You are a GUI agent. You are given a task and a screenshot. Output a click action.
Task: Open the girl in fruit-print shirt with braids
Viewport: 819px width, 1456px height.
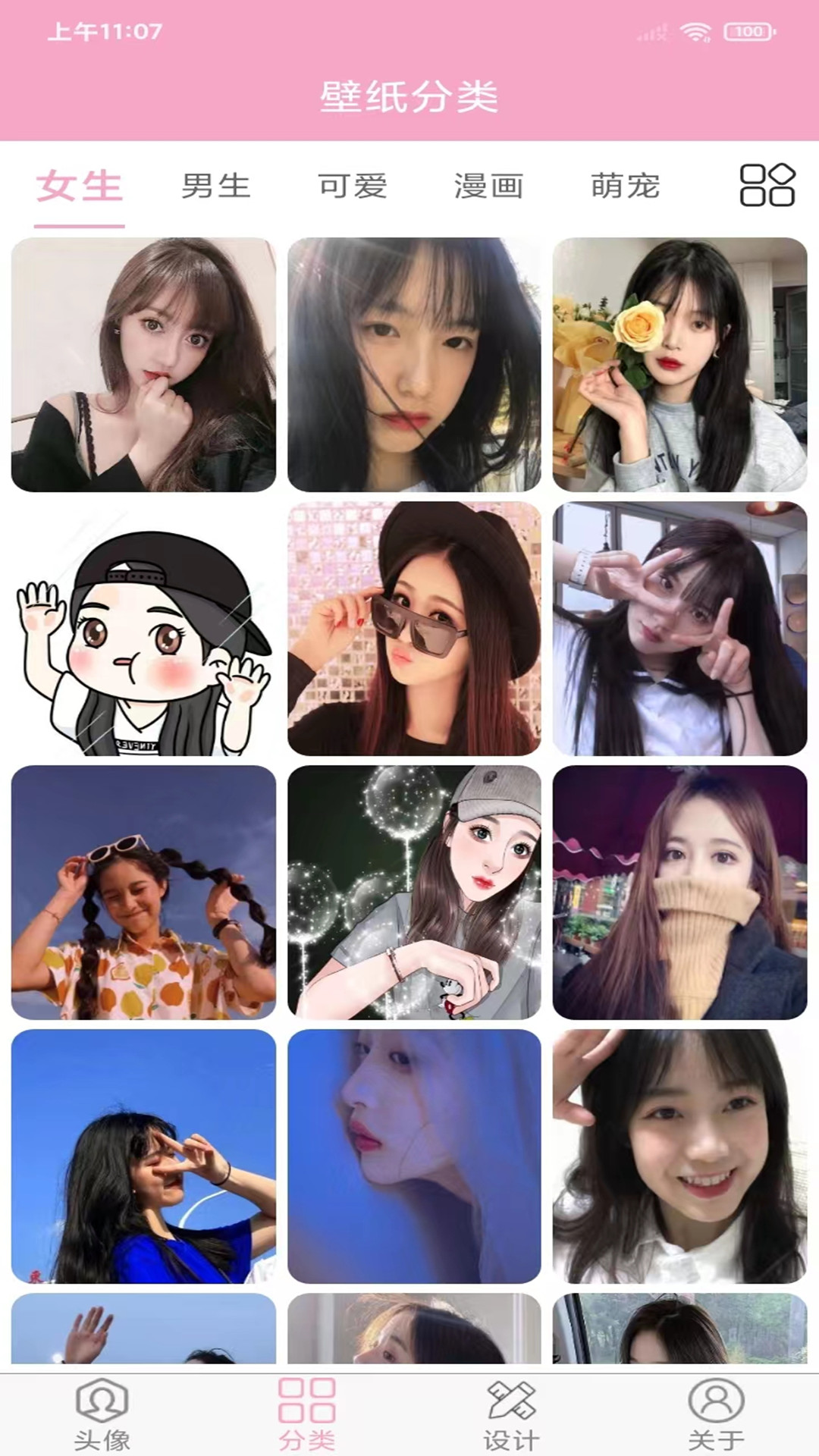click(x=143, y=893)
